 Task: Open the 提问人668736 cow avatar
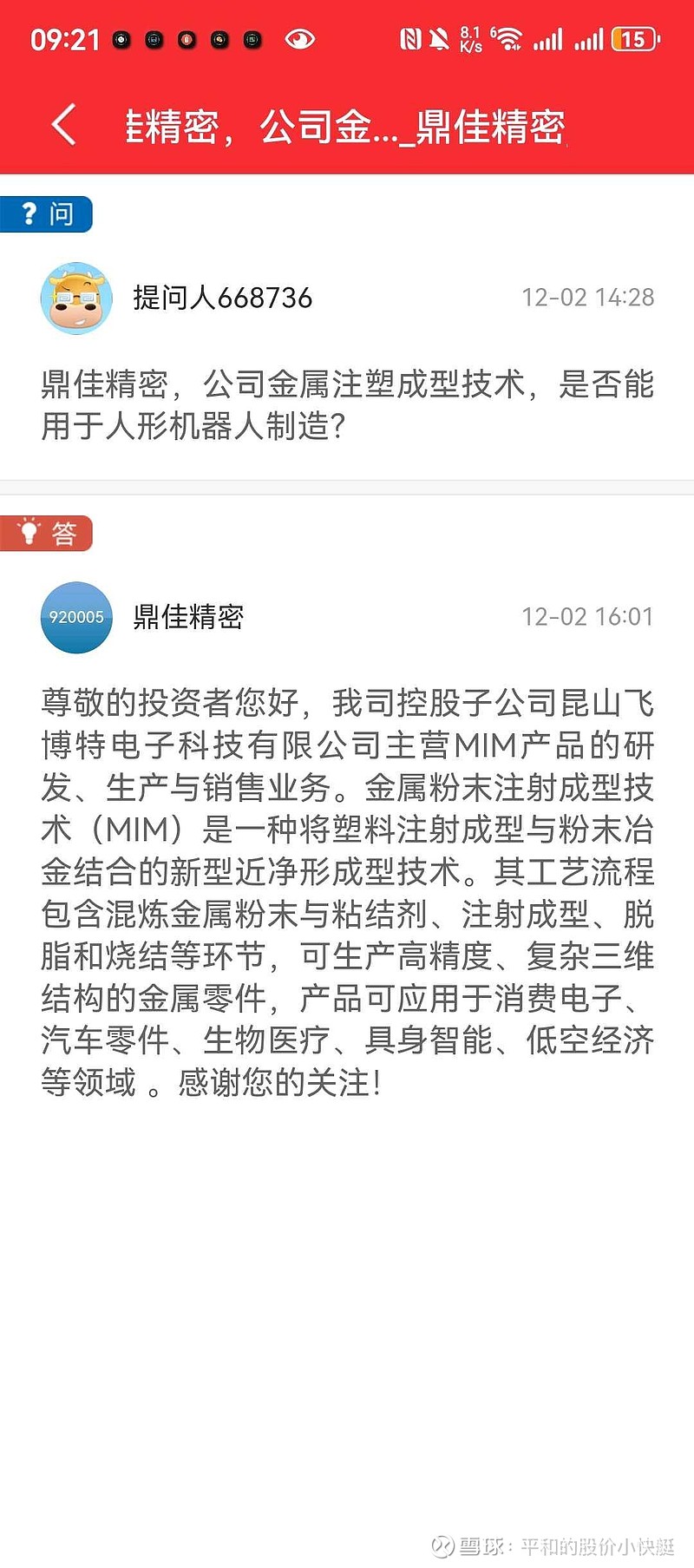(76, 298)
